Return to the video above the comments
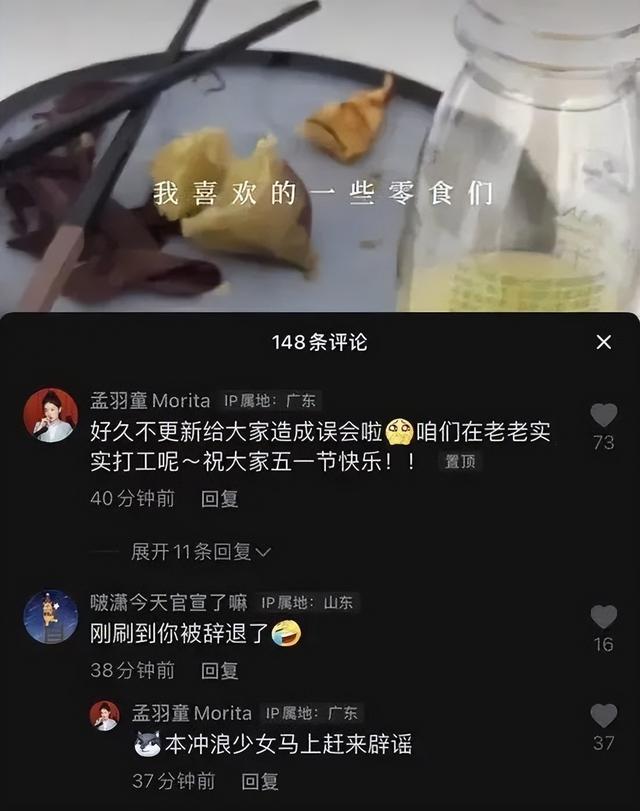 point(320,150)
